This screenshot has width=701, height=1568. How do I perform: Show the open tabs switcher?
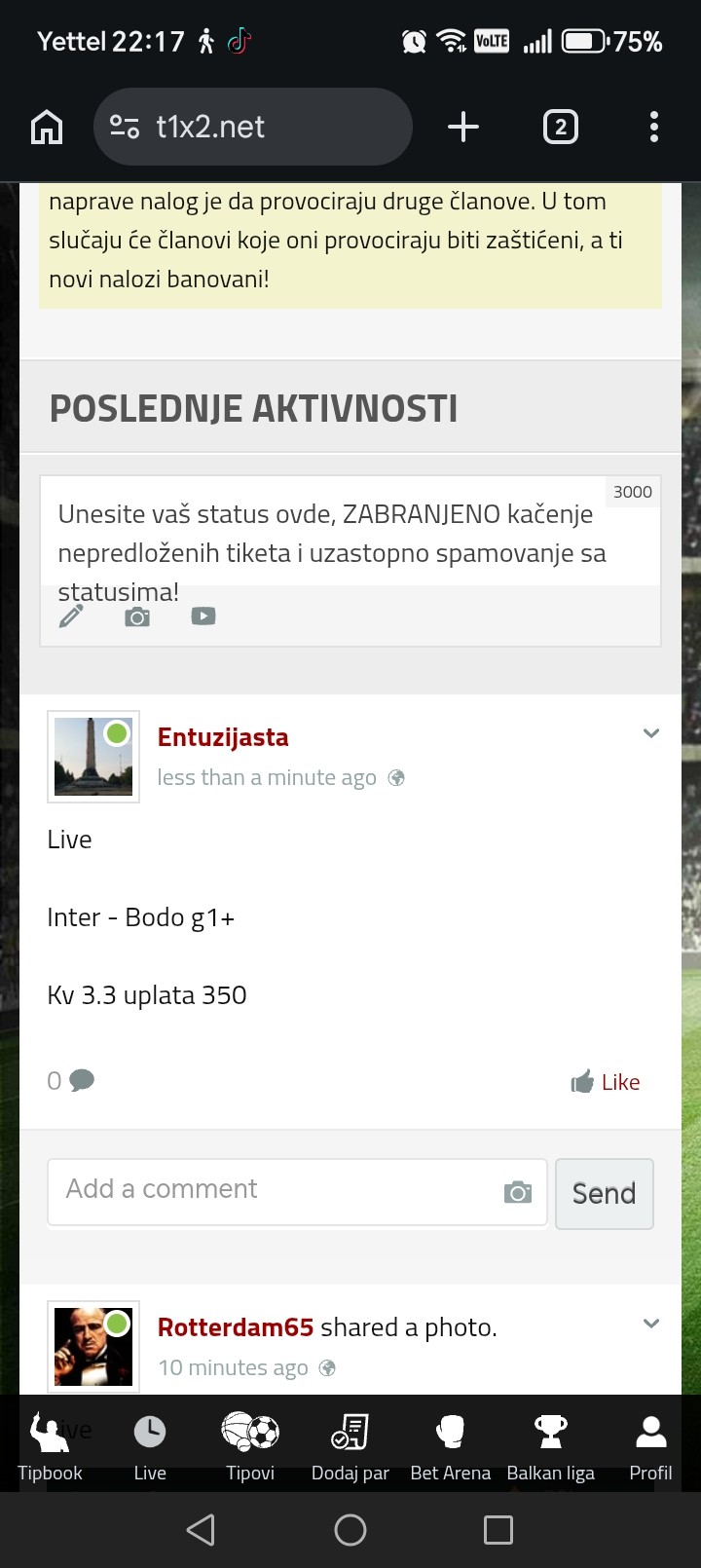point(560,128)
